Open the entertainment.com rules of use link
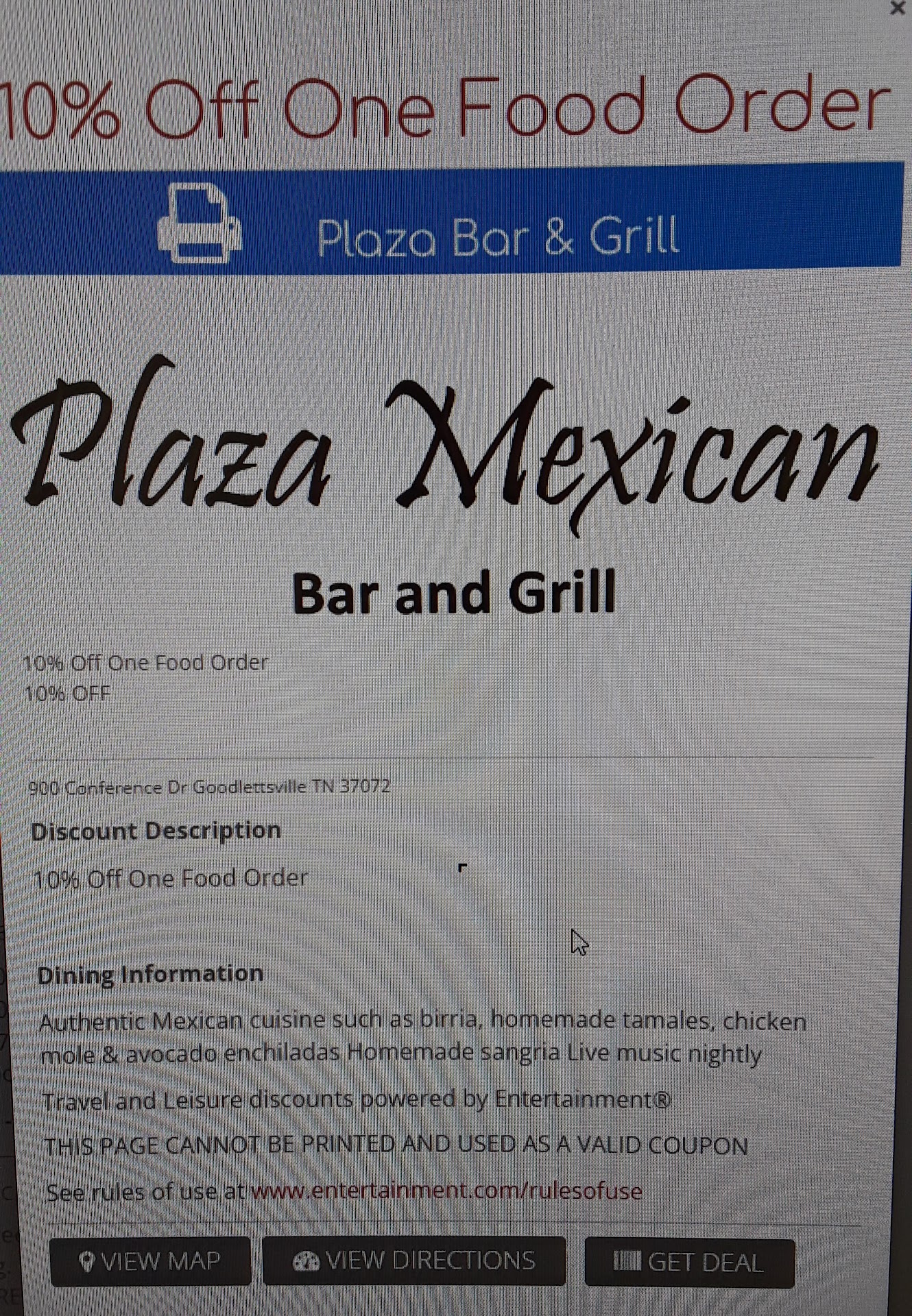This screenshot has width=912, height=1316. (x=446, y=1191)
